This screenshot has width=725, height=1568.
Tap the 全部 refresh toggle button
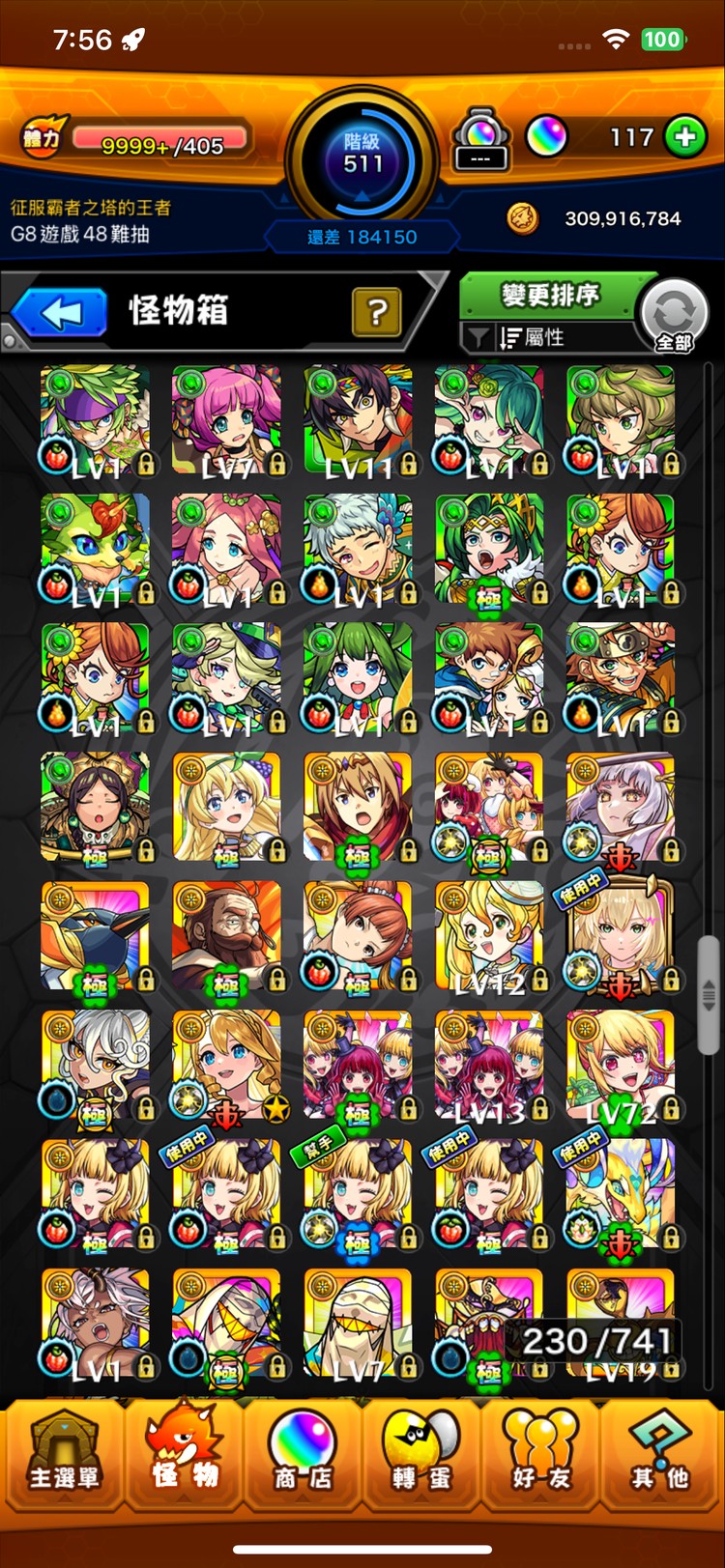coord(674,316)
